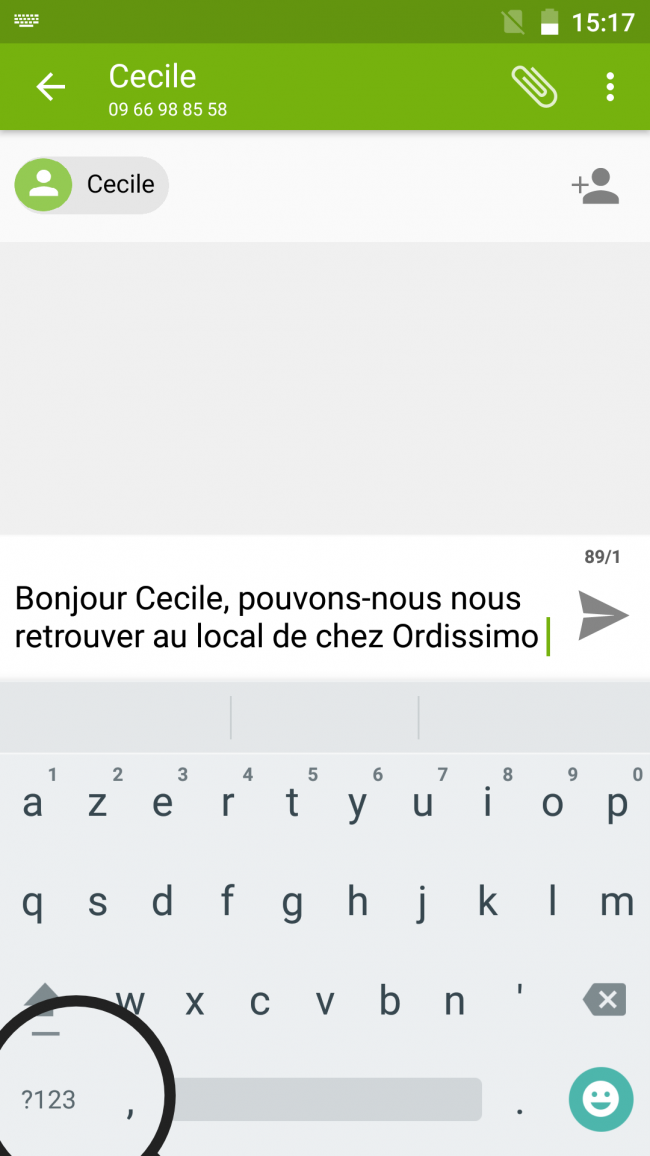650x1156 pixels.
Task: Type the comma key
Action: click(130, 1104)
